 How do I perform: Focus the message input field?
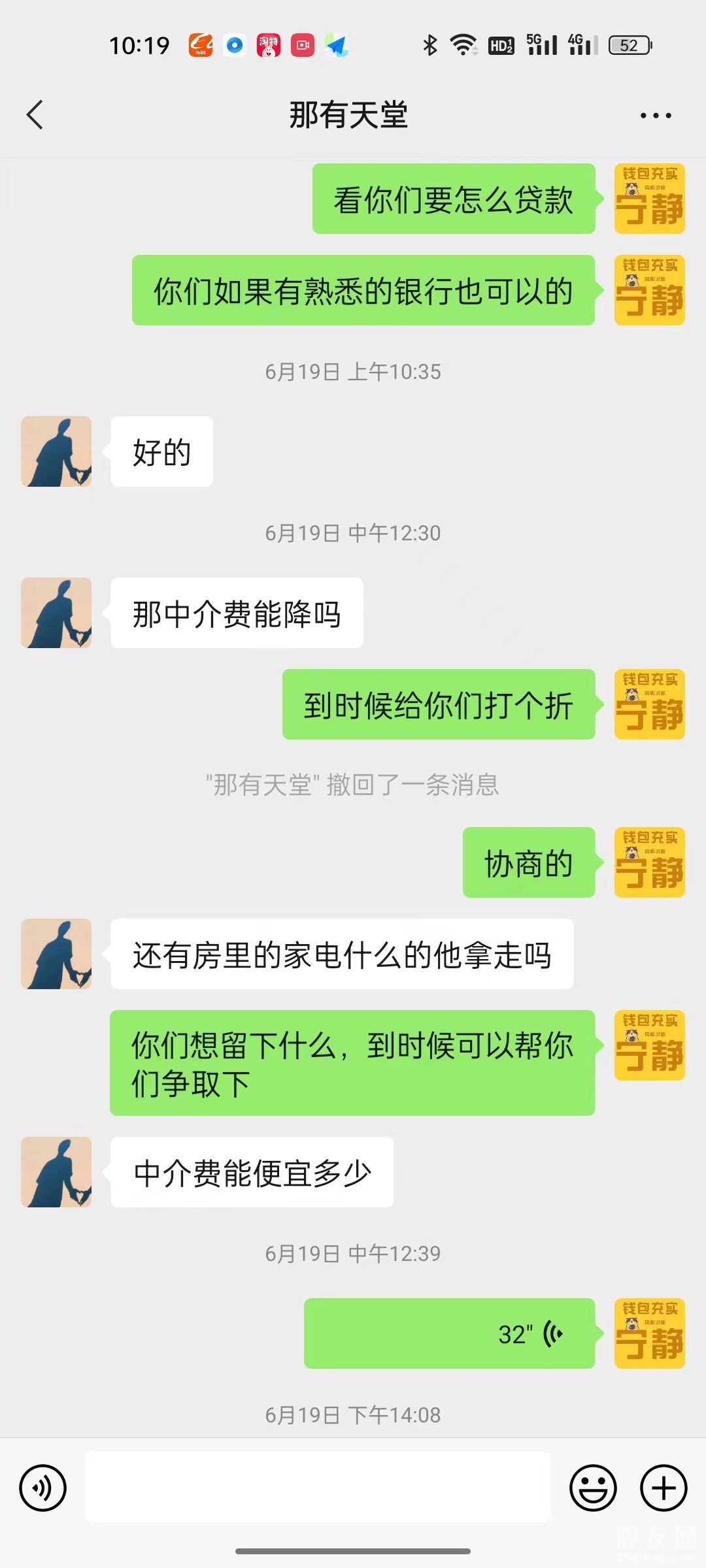pyautogui.click(x=318, y=1487)
